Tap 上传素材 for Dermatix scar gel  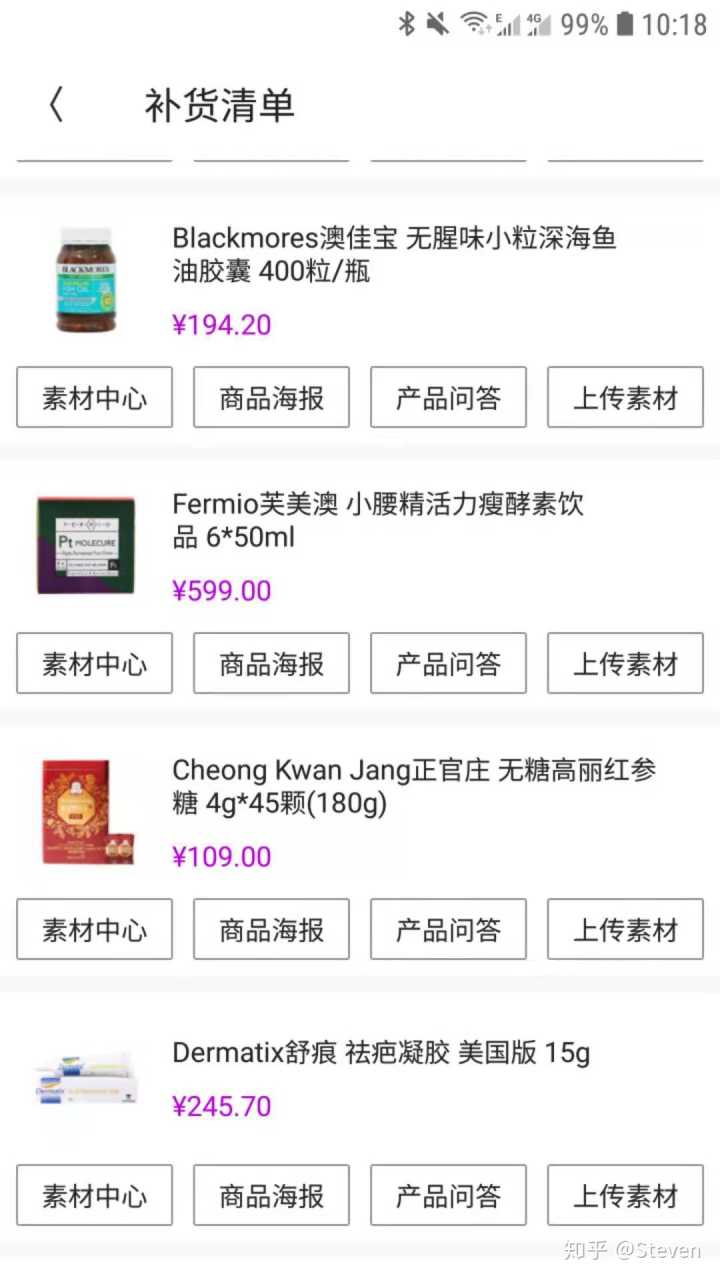point(625,1196)
